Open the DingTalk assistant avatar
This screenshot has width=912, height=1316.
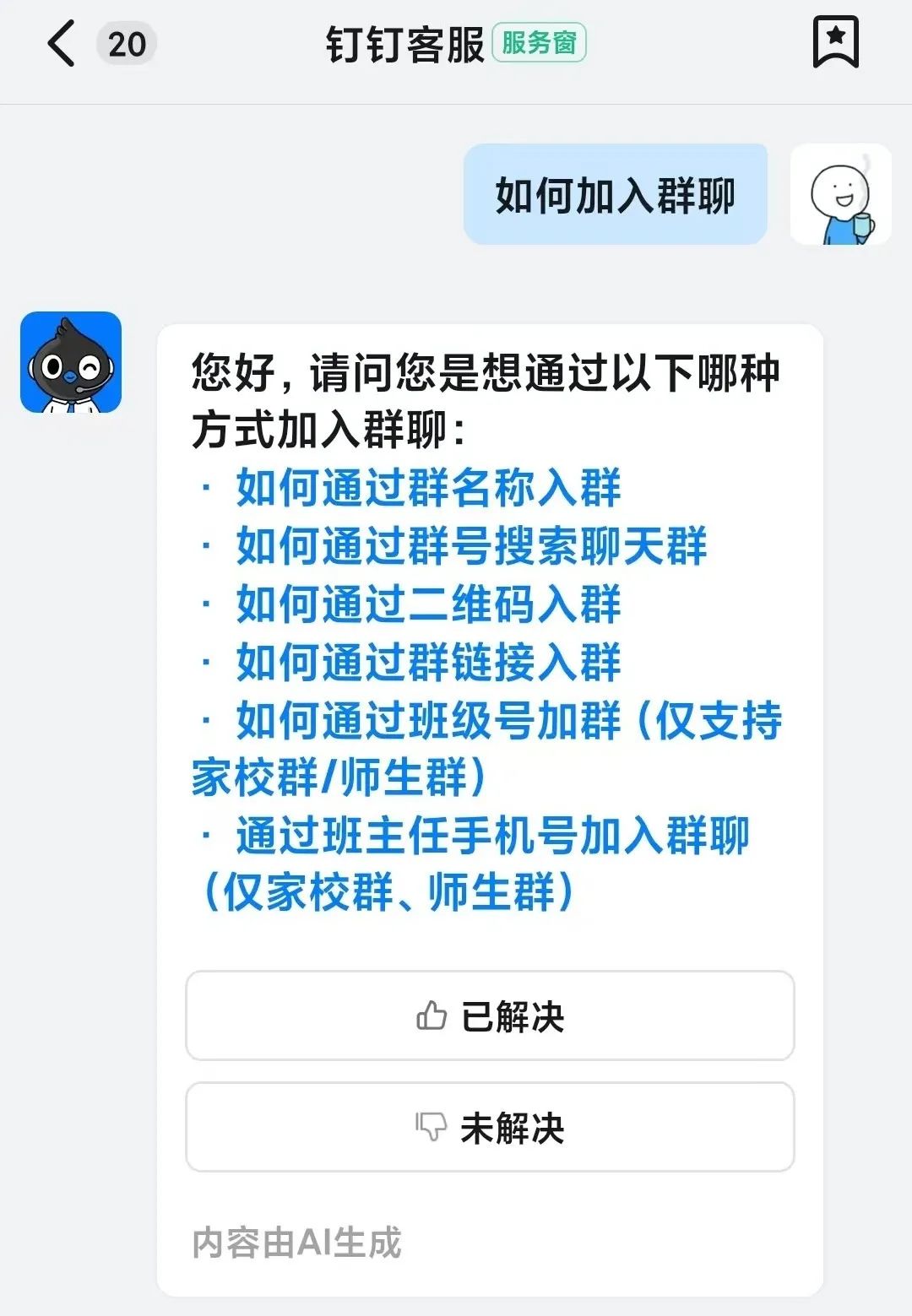[x=73, y=365]
